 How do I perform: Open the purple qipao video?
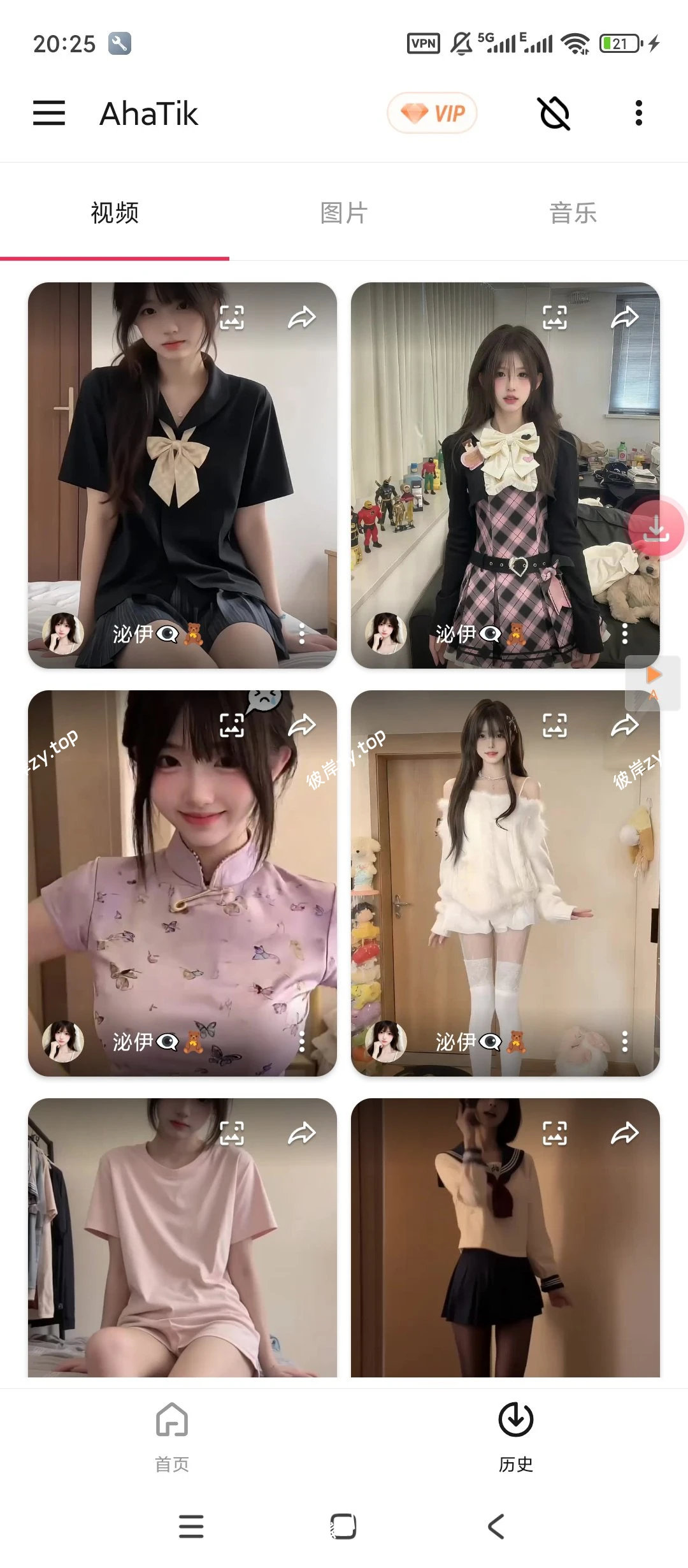pyautogui.click(x=182, y=892)
